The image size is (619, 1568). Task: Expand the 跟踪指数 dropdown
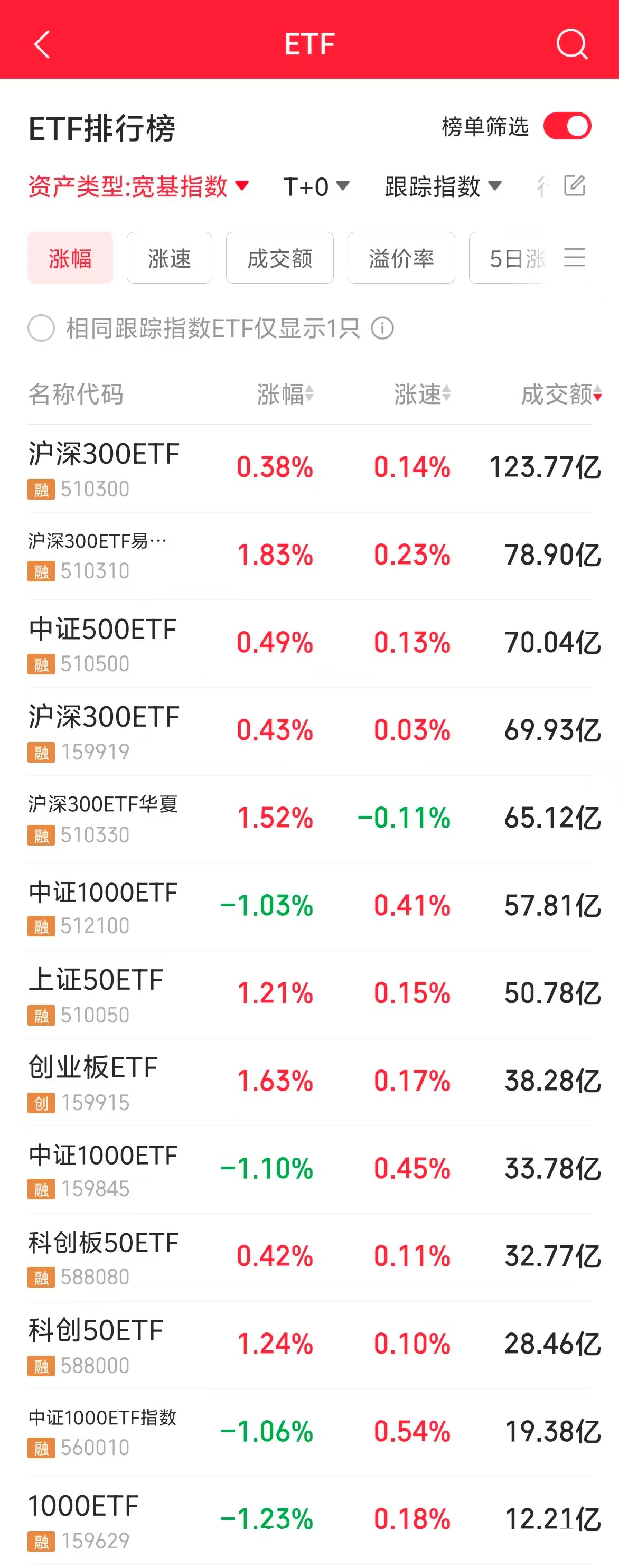[x=443, y=186]
